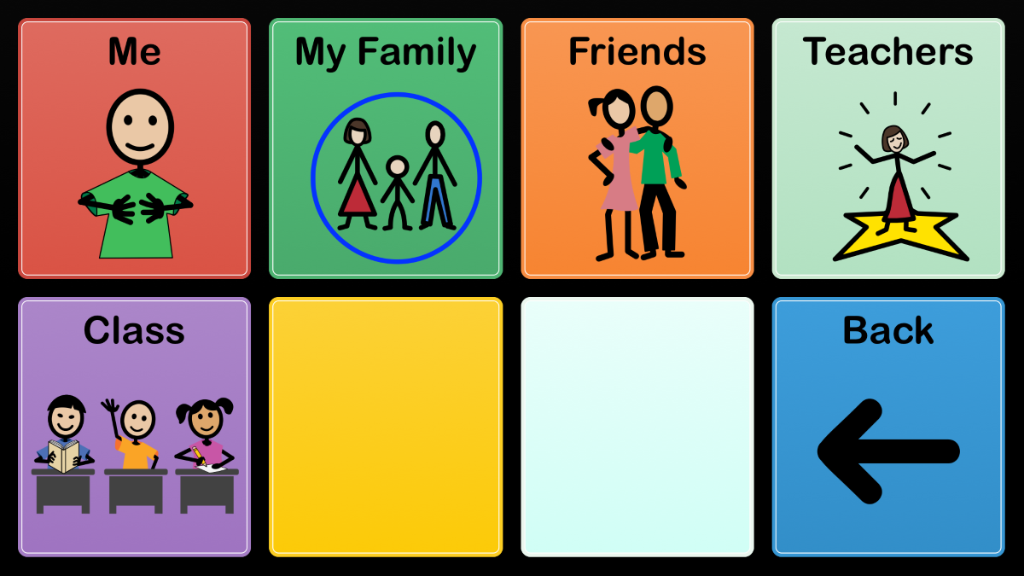Image resolution: width=1024 pixels, height=576 pixels.
Task: Open the Class tile
Action: (134, 427)
